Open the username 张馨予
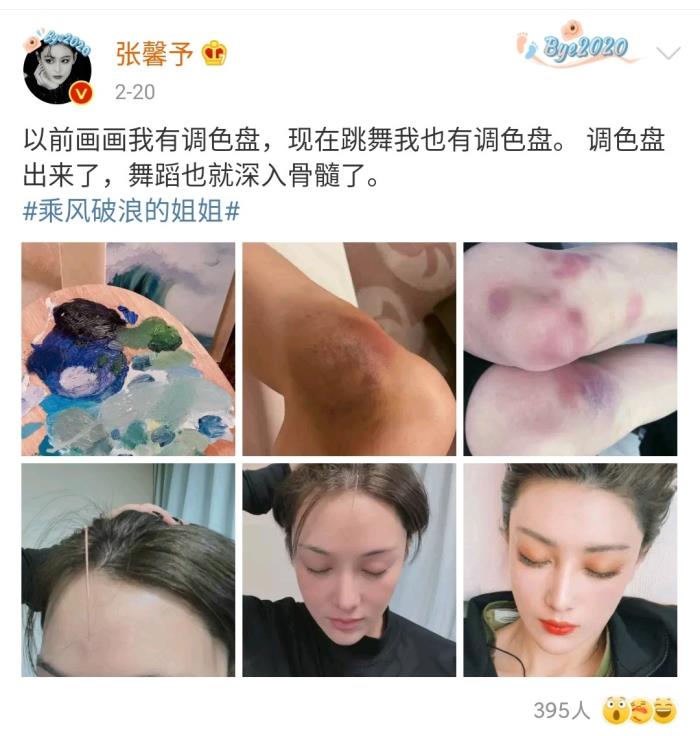The height and width of the screenshot is (736, 700). pos(153,54)
